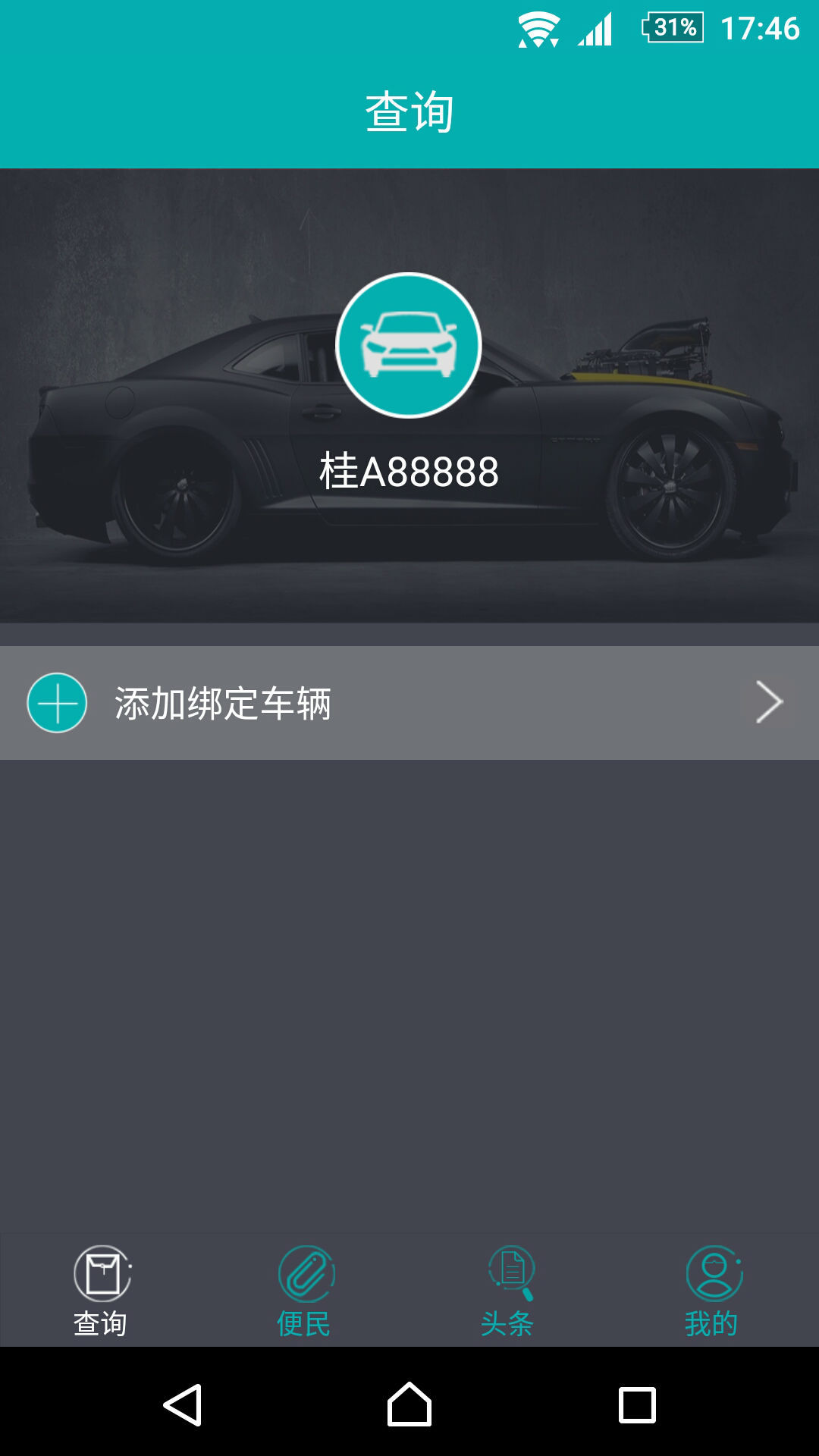
Task: Tap the system back button
Action: coord(183,1405)
